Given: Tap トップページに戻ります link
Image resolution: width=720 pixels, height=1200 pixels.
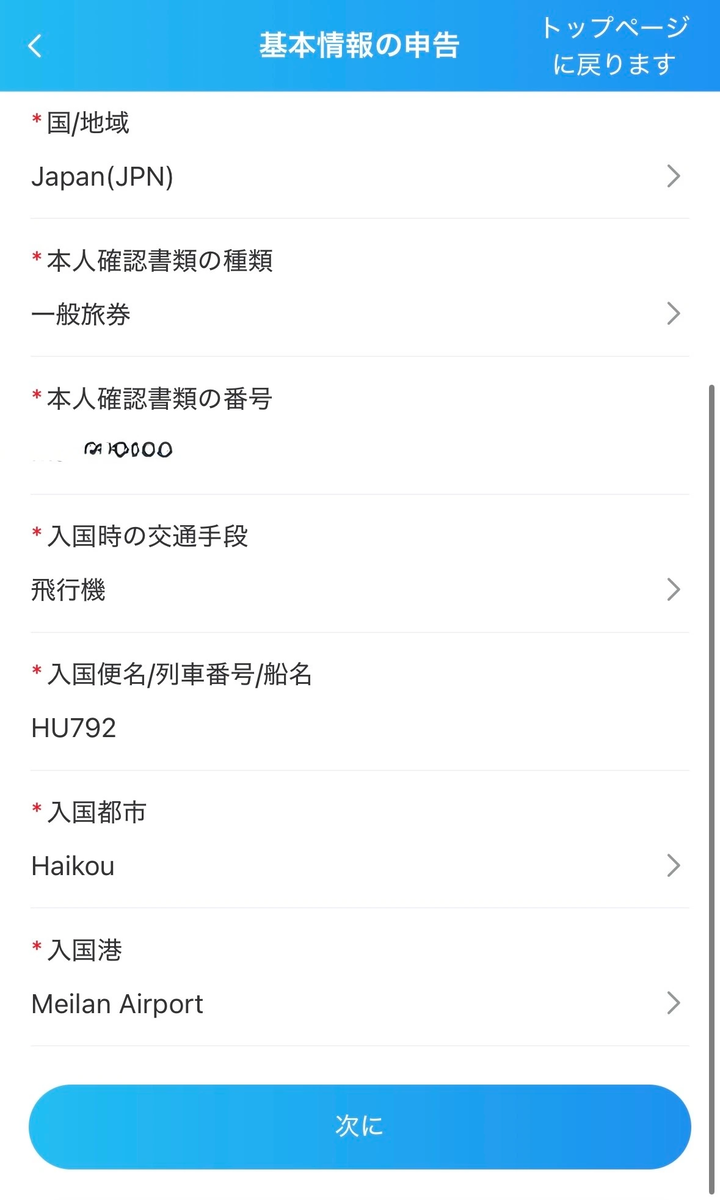Looking at the screenshot, I should pos(614,46).
